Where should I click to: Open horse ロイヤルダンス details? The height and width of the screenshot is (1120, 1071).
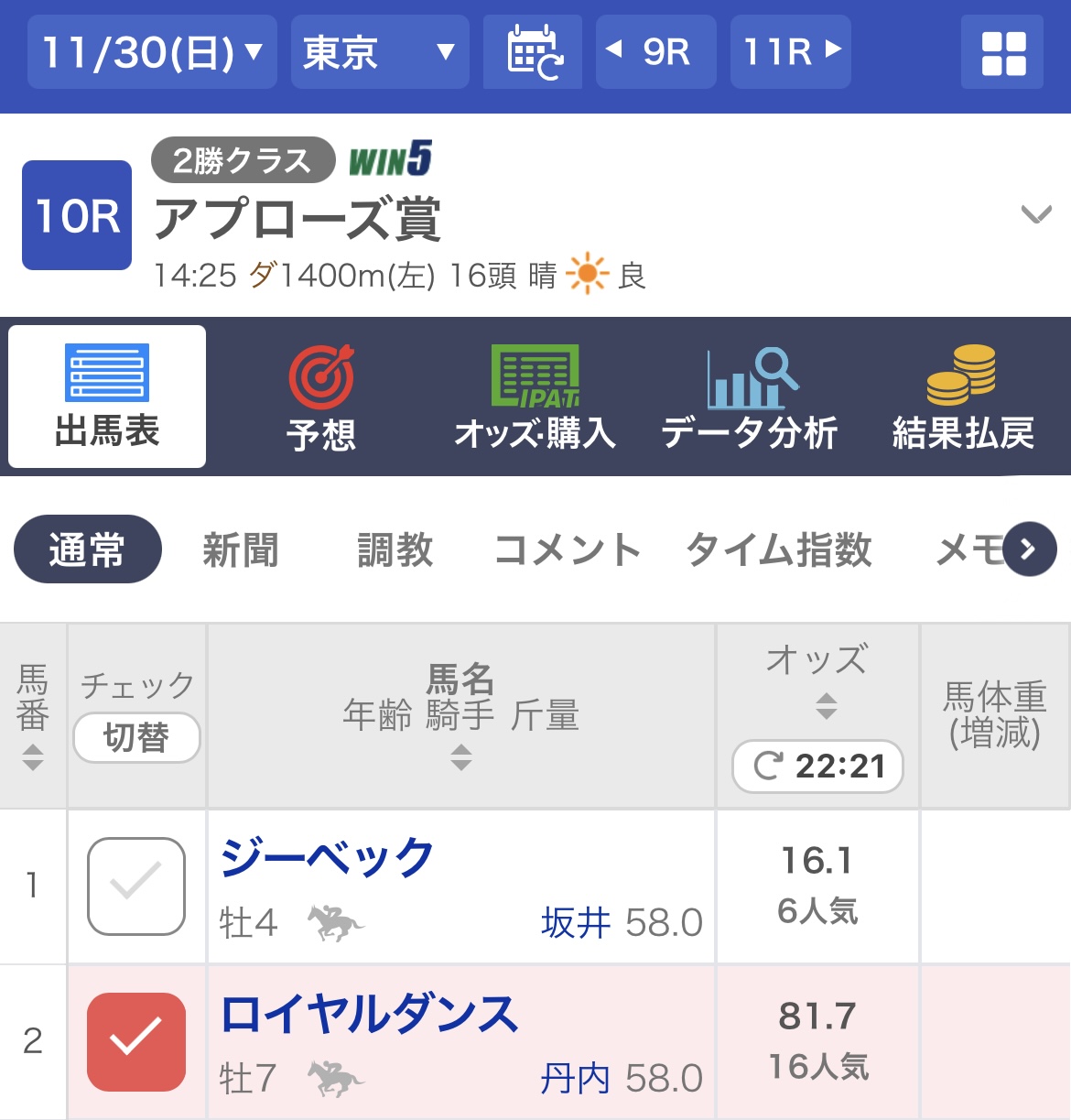pos(370,1015)
